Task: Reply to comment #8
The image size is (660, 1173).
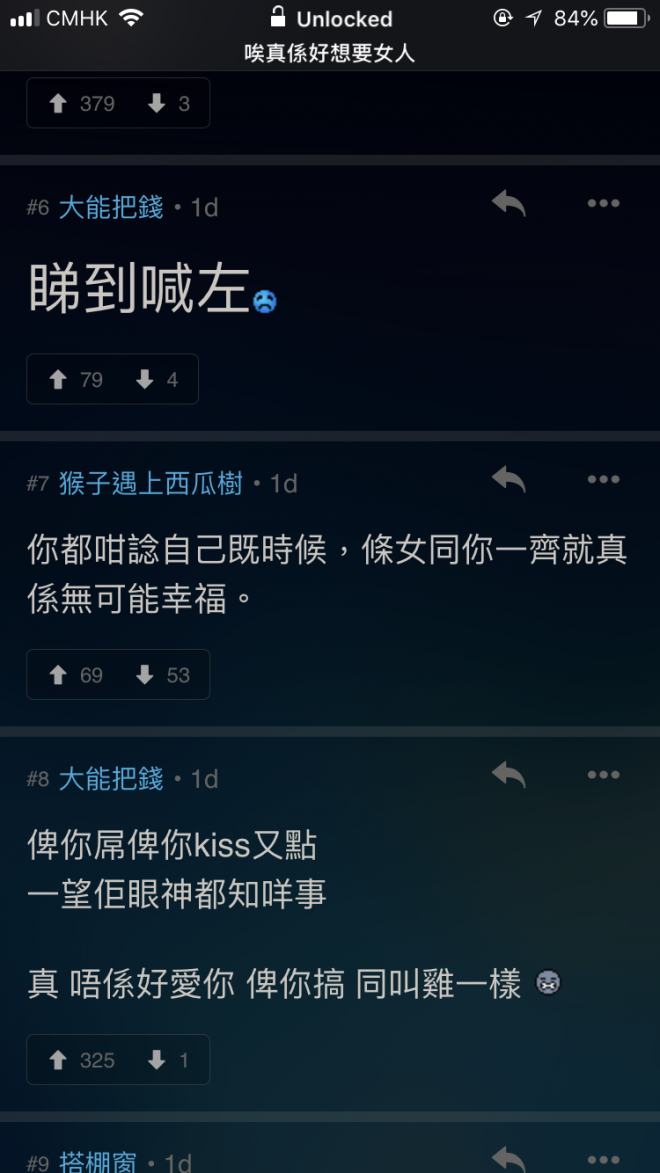Action: click(509, 775)
